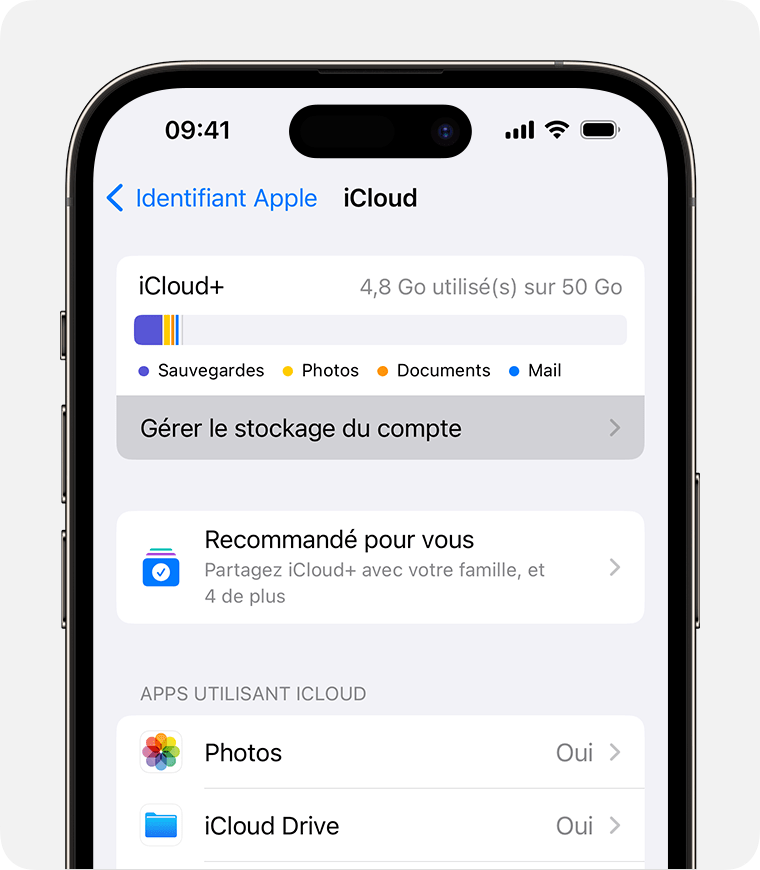
Task: Tap Gérer le stockage du compte
Action: (x=300, y=428)
